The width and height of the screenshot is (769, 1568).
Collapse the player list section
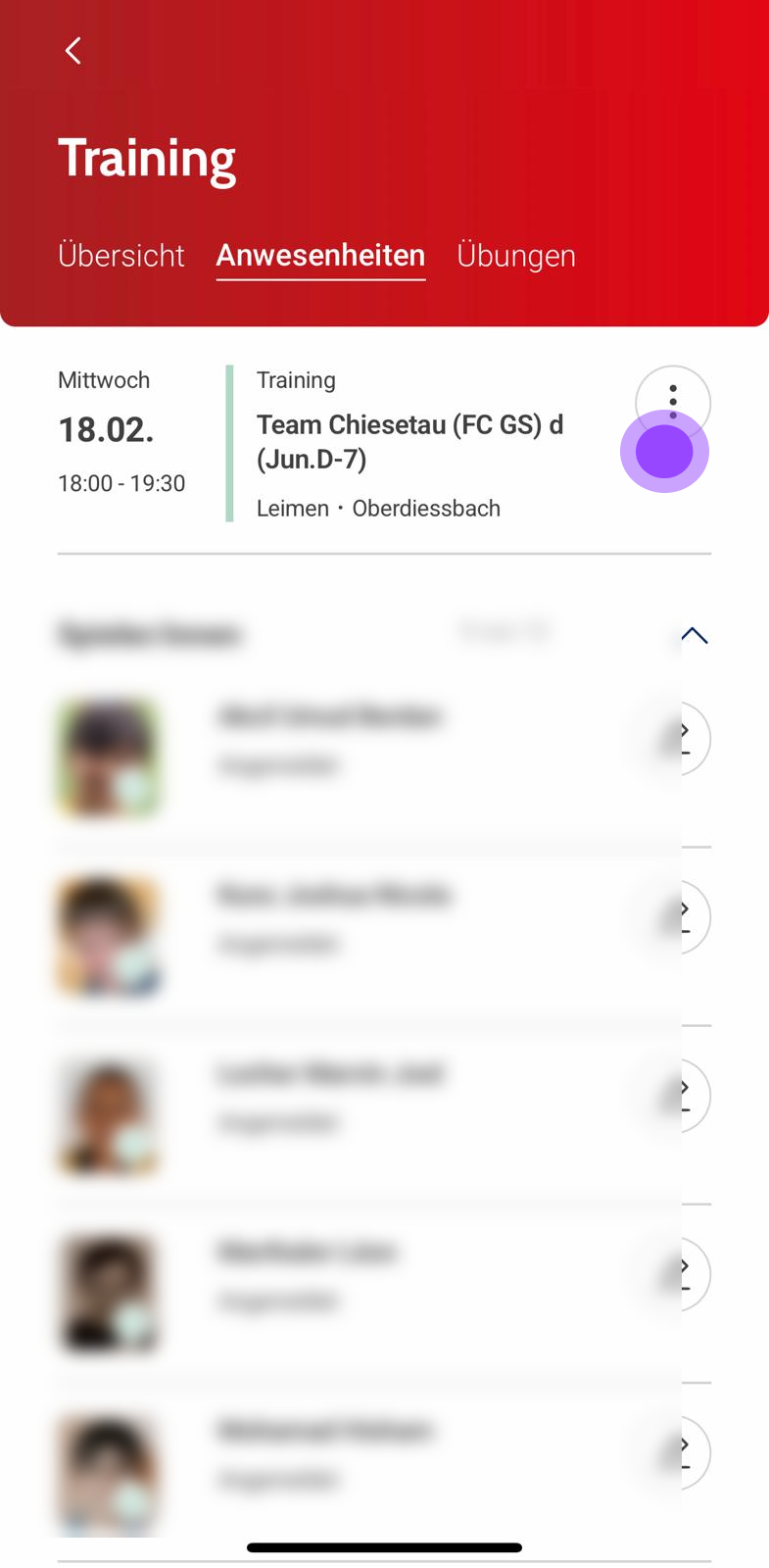click(695, 635)
